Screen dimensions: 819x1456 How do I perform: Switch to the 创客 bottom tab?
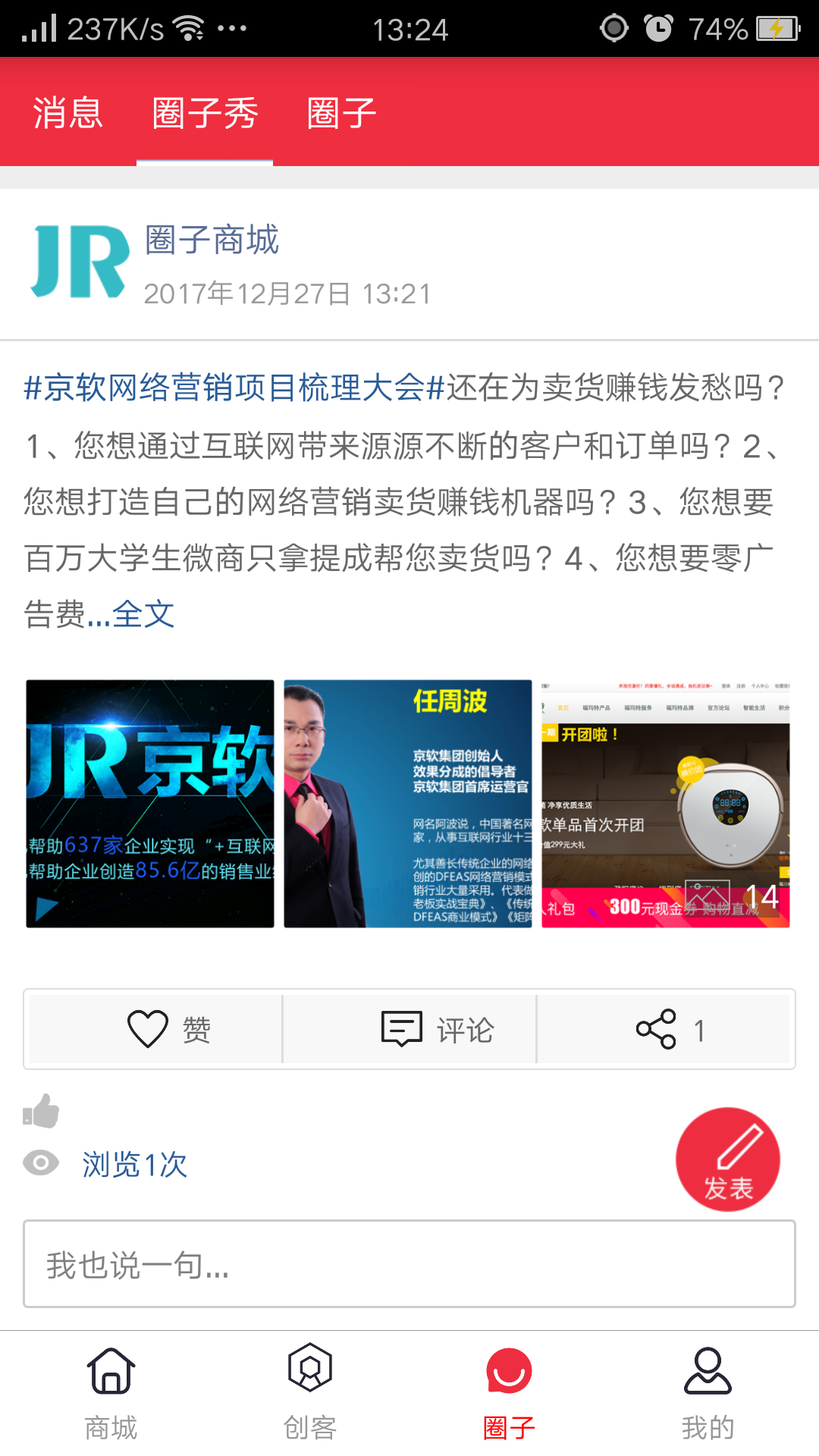[x=310, y=1393]
